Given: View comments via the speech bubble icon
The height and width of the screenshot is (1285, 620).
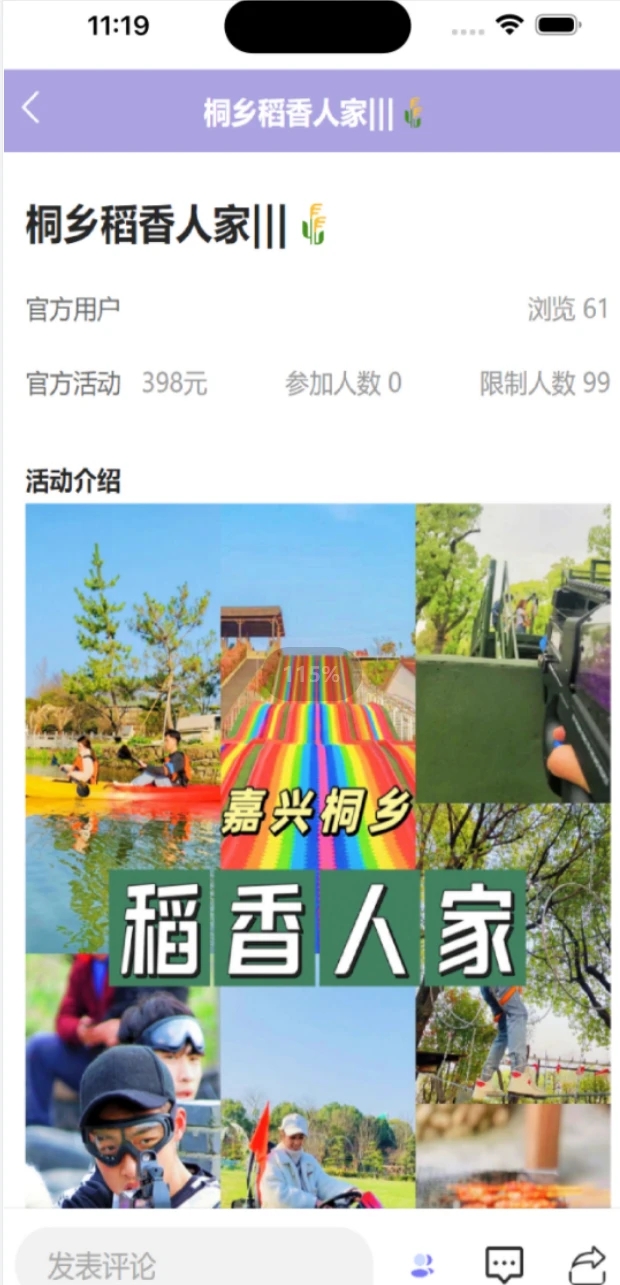Looking at the screenshot, I should (504, 1264).
